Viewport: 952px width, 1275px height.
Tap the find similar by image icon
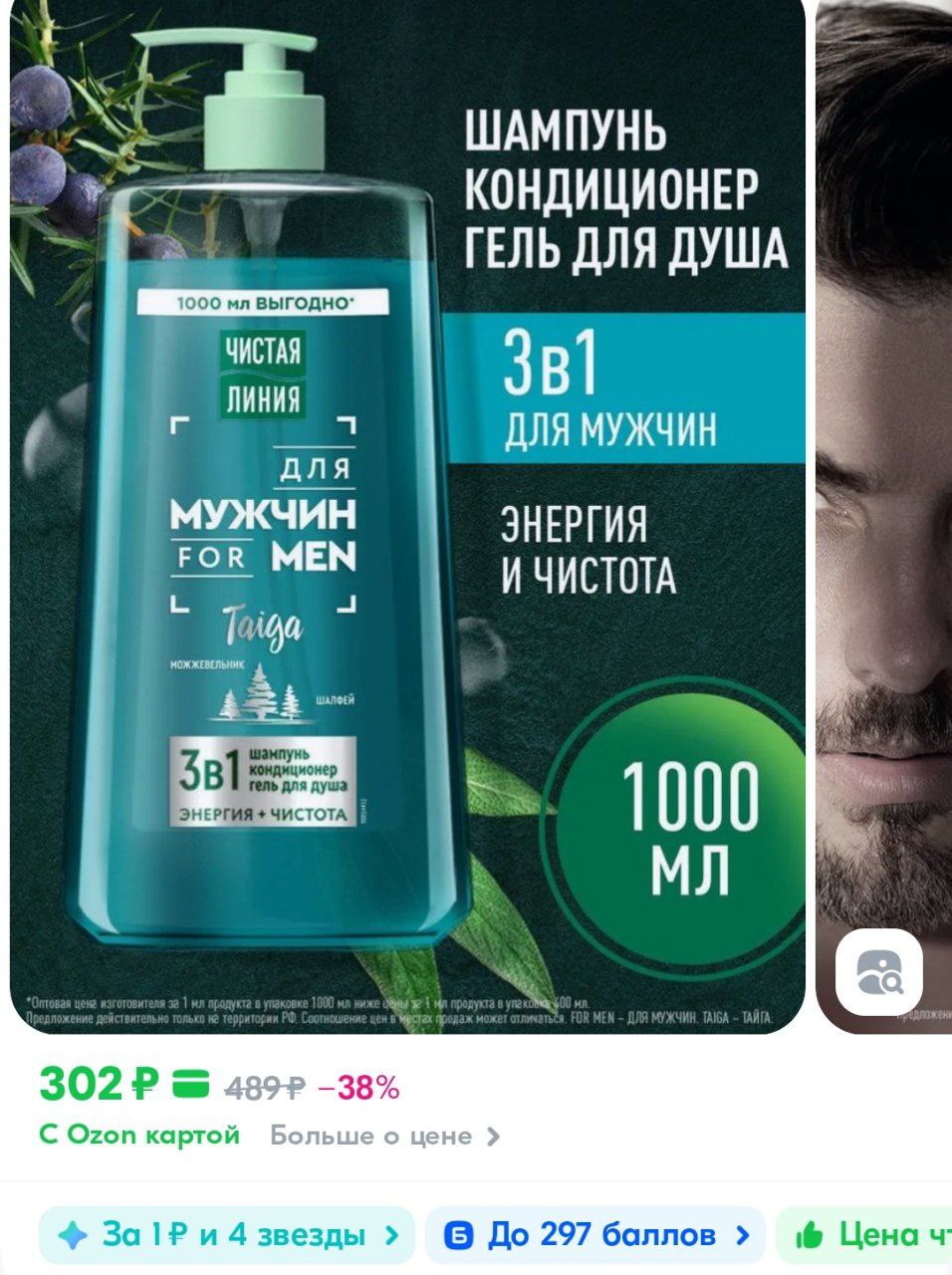coord(878,973)
